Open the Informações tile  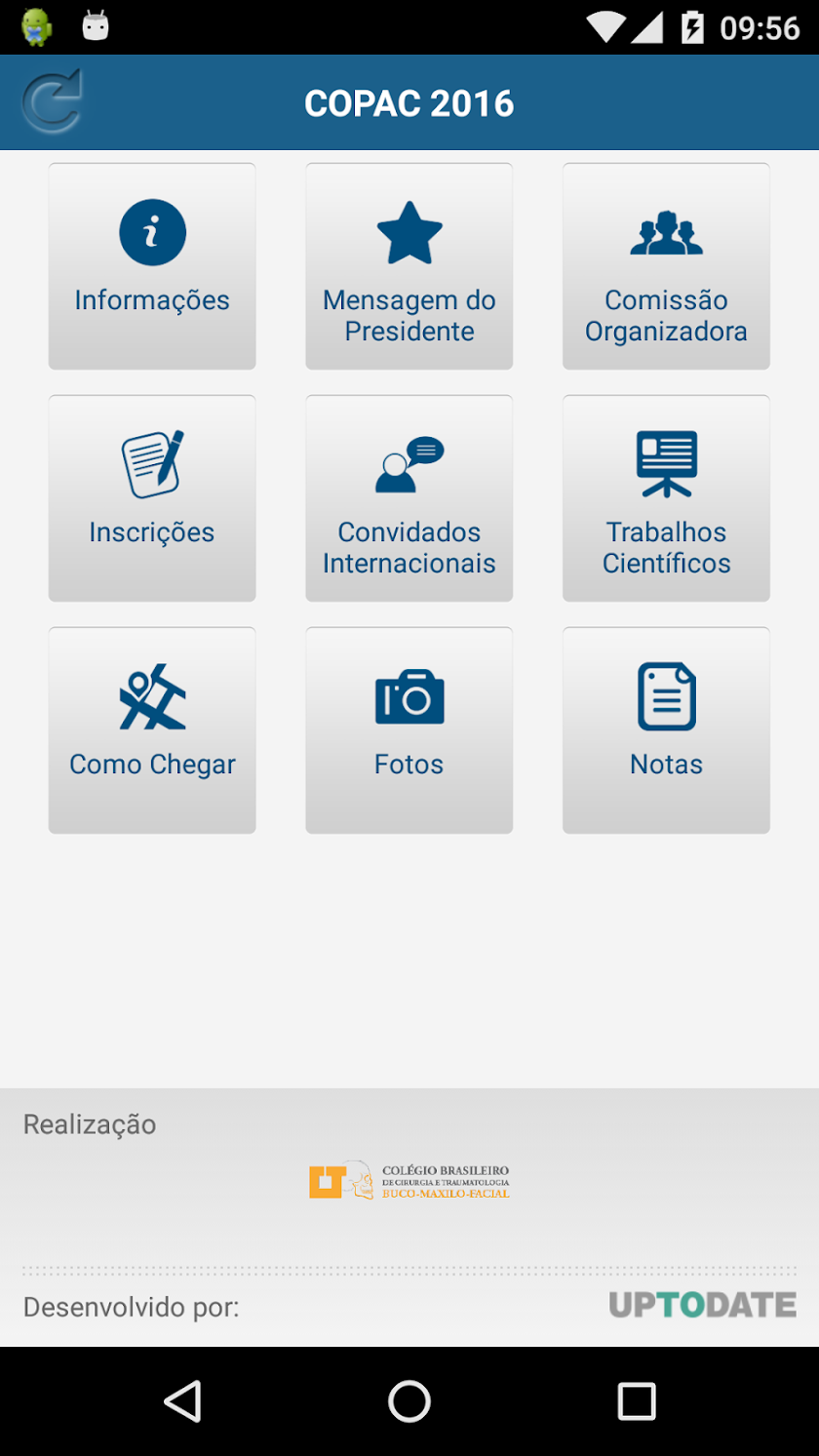tap(152, 266)
